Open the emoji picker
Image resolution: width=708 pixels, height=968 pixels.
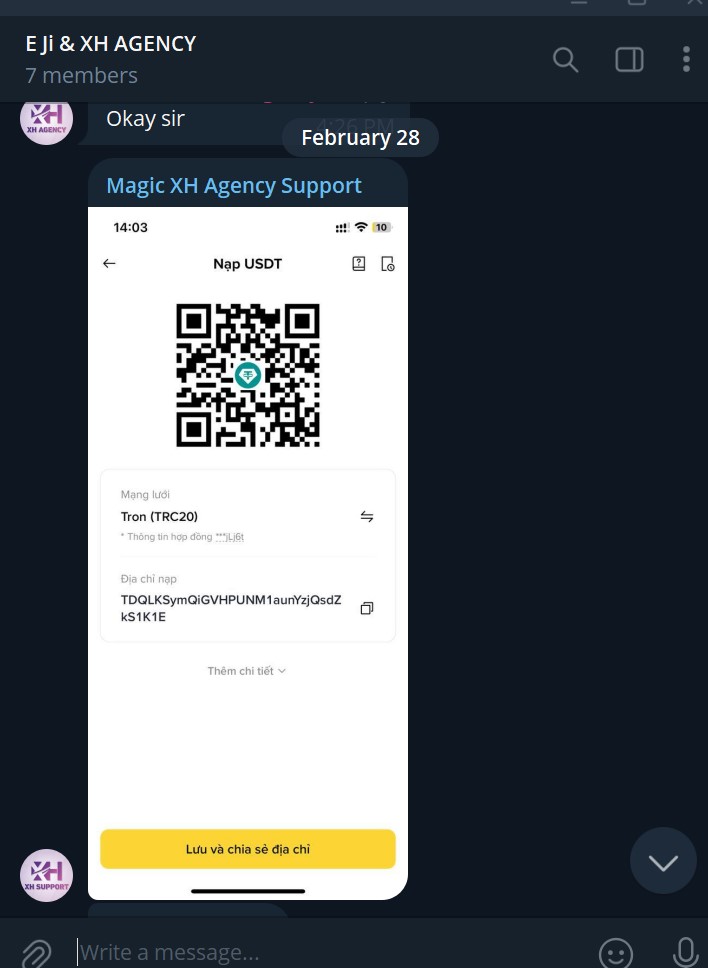616,951
